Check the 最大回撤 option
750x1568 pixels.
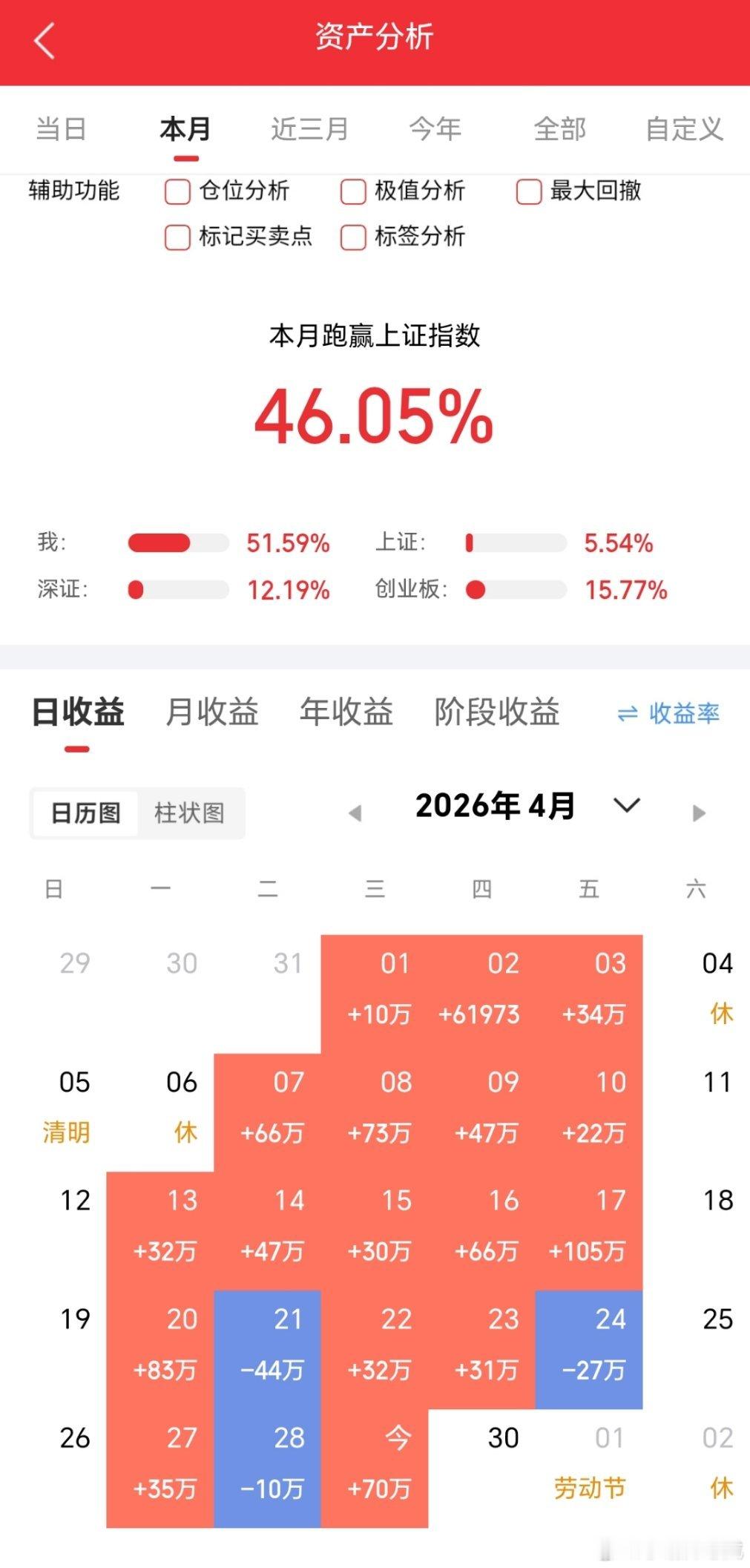[x=527, y=191]
